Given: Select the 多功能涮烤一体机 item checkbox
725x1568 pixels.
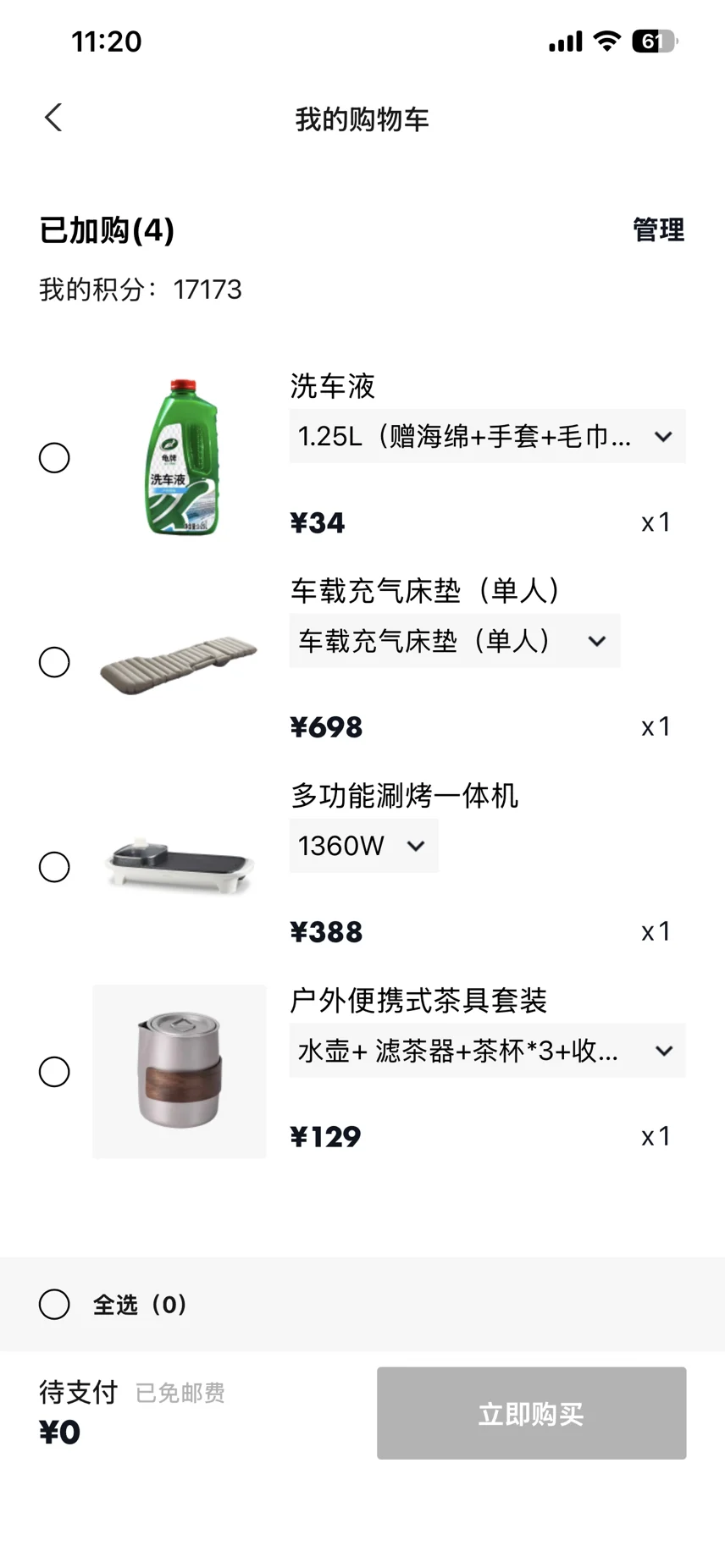Looking at the screenshot, I should click(54, 867).
